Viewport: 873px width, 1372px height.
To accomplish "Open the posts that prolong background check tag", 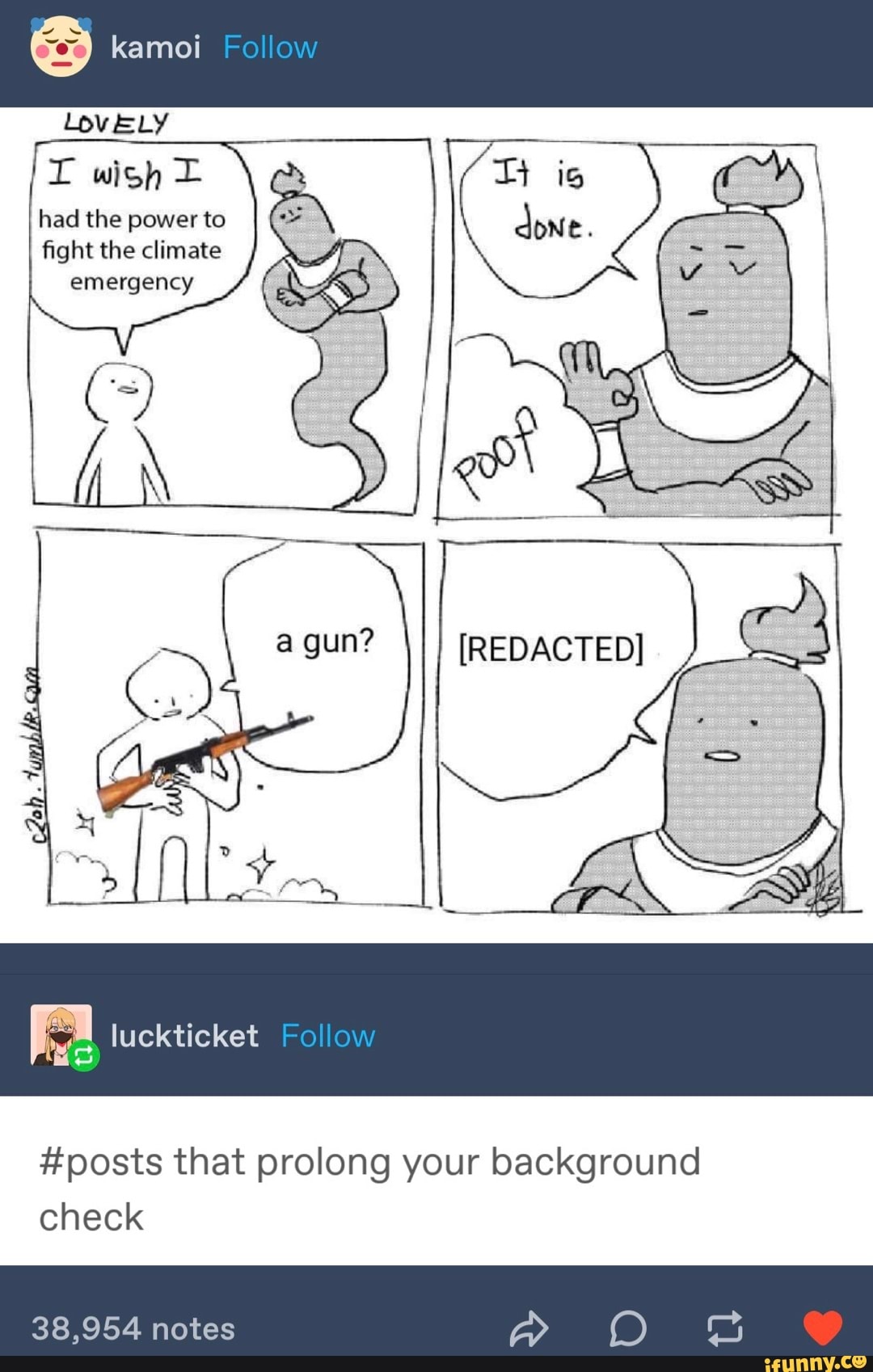I will point(369,1189).
